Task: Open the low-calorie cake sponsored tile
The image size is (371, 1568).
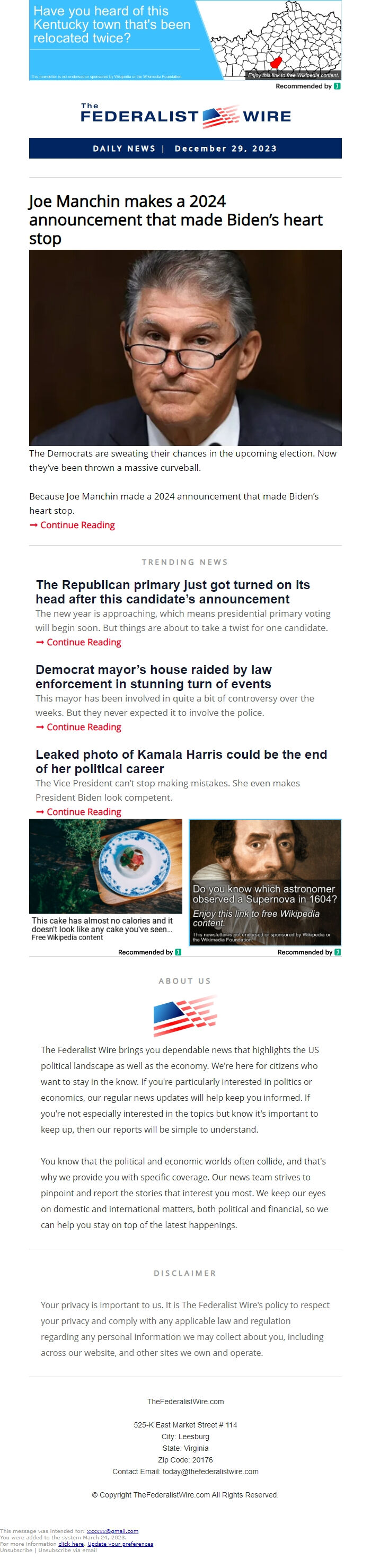Action: pos(105,880)
